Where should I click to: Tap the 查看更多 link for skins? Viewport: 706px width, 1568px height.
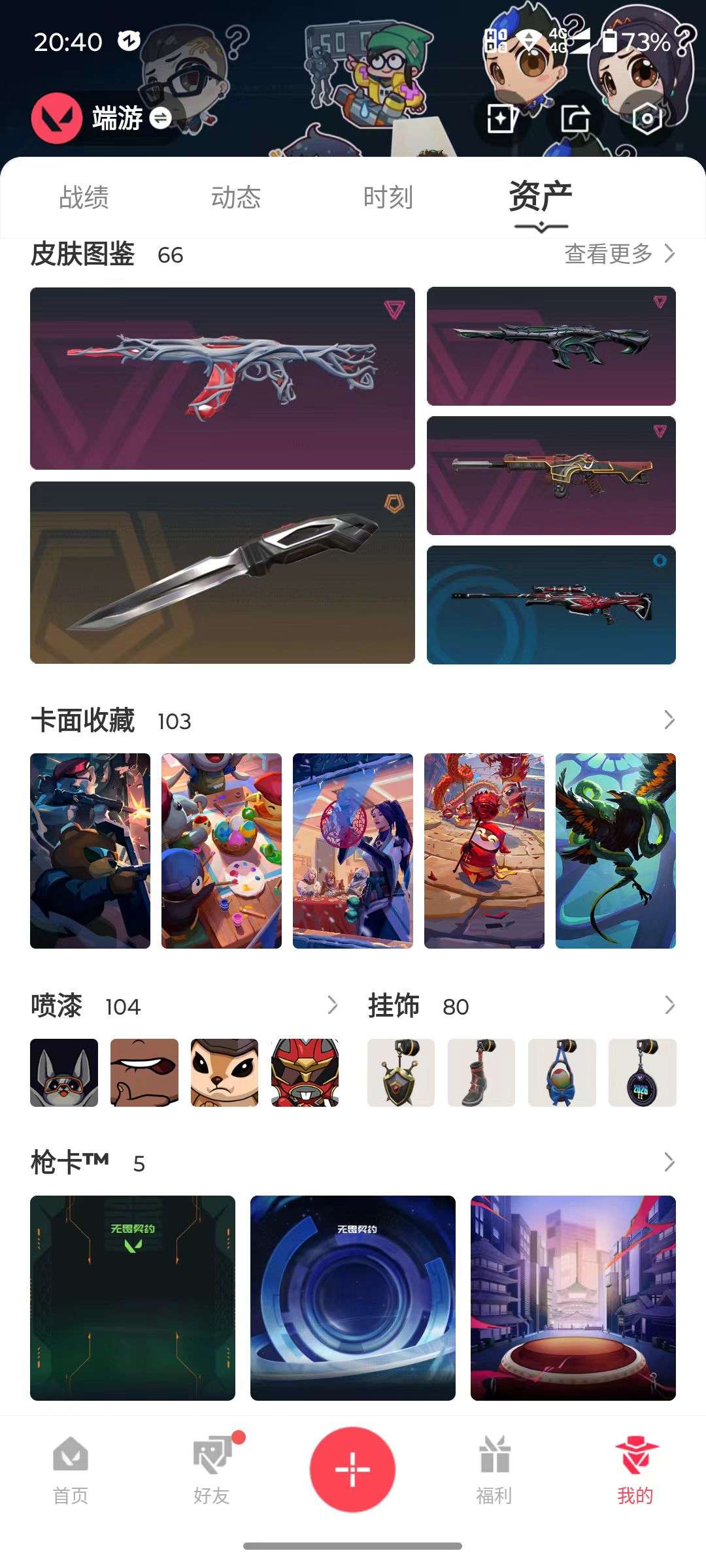[608, 256]
